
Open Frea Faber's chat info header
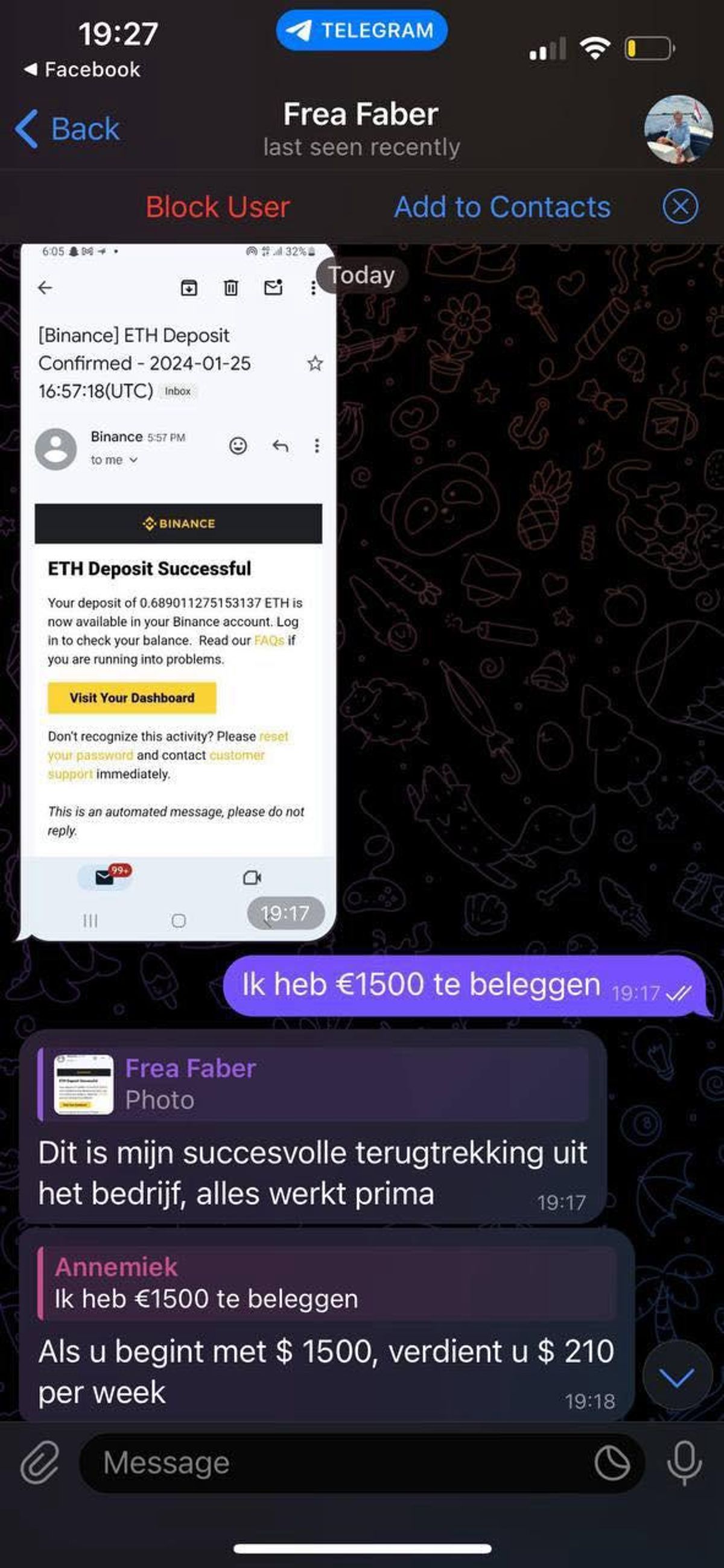point(360,129)
